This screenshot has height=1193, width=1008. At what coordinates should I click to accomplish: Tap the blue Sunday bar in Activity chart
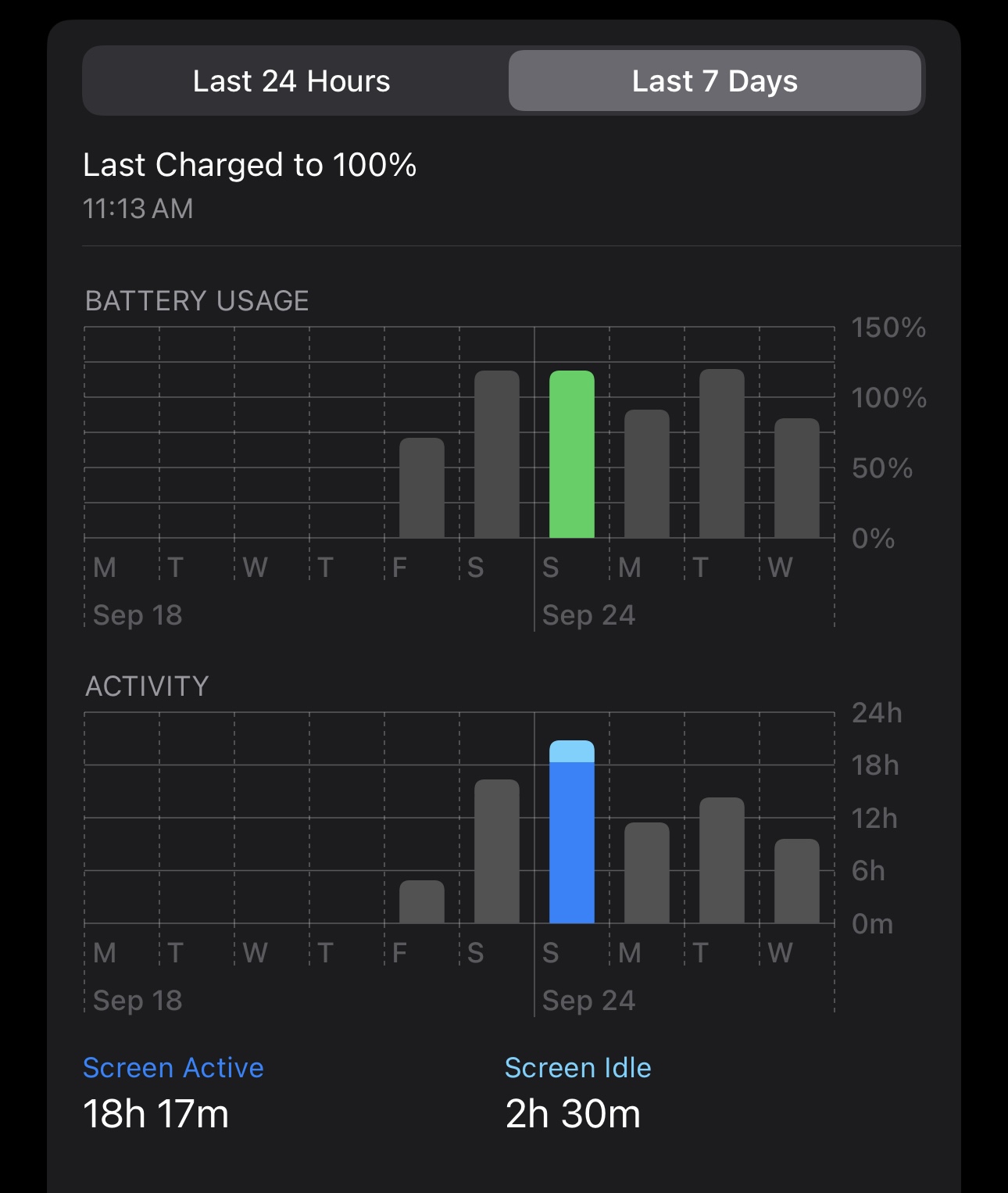pyautogui.click(x=572, y=832)
